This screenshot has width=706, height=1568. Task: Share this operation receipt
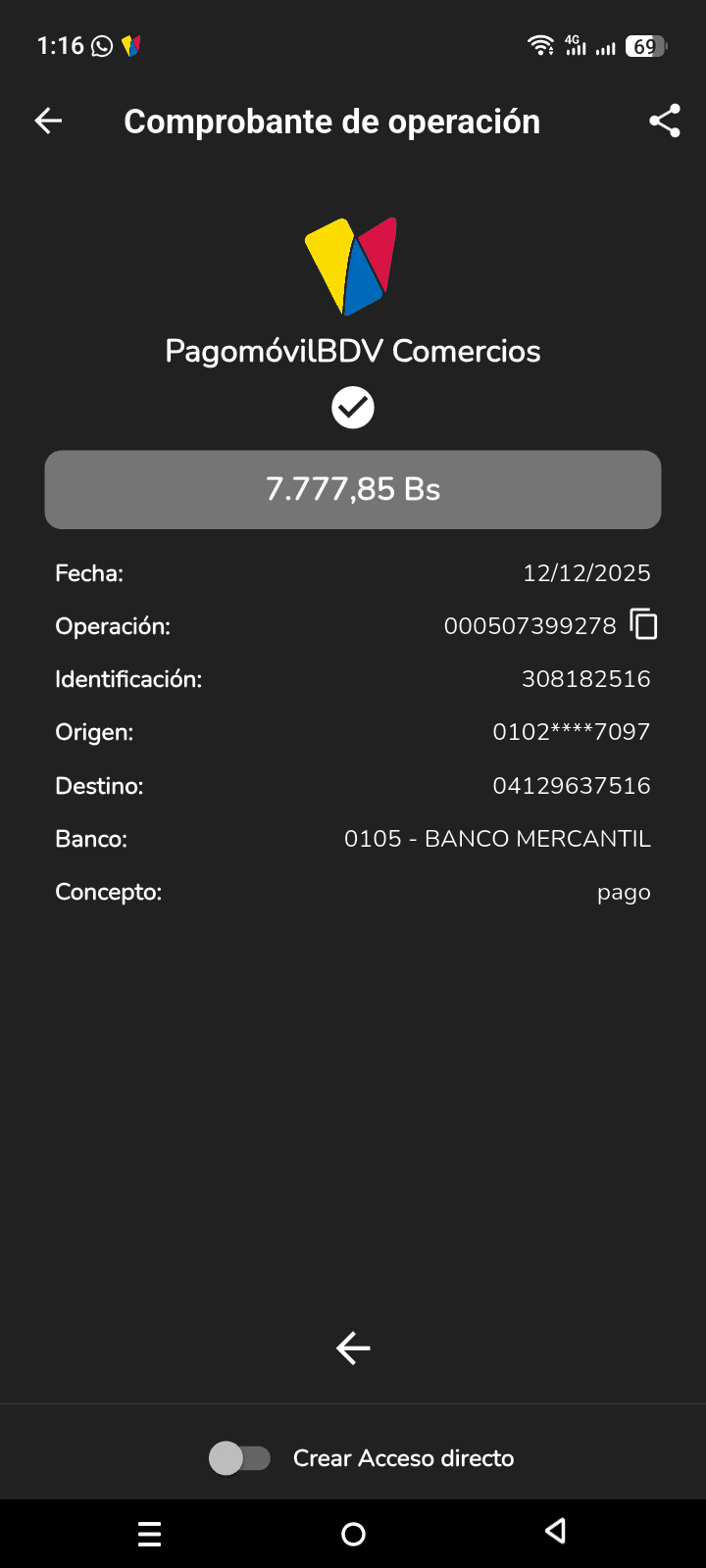pos(664,121)
